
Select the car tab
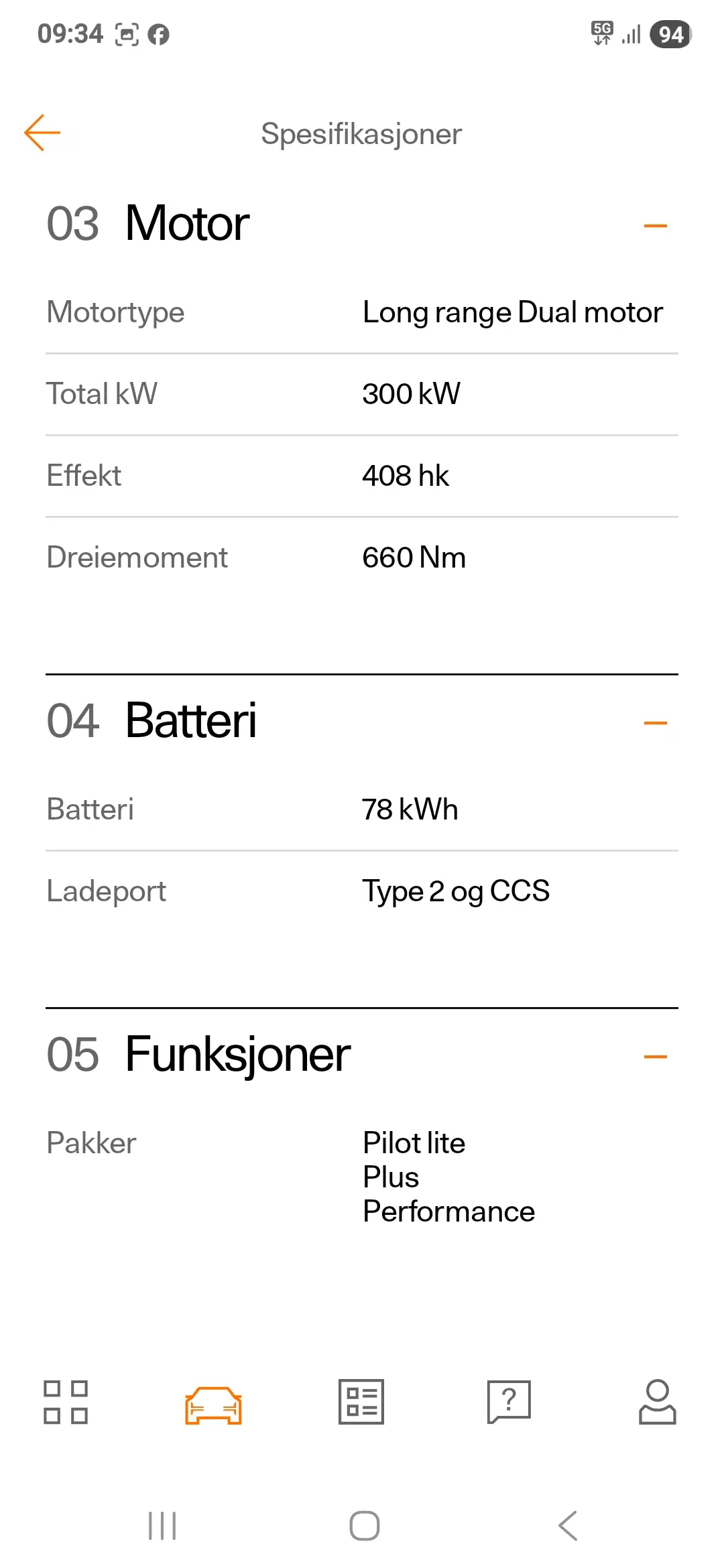click(x=213, y=1404)
